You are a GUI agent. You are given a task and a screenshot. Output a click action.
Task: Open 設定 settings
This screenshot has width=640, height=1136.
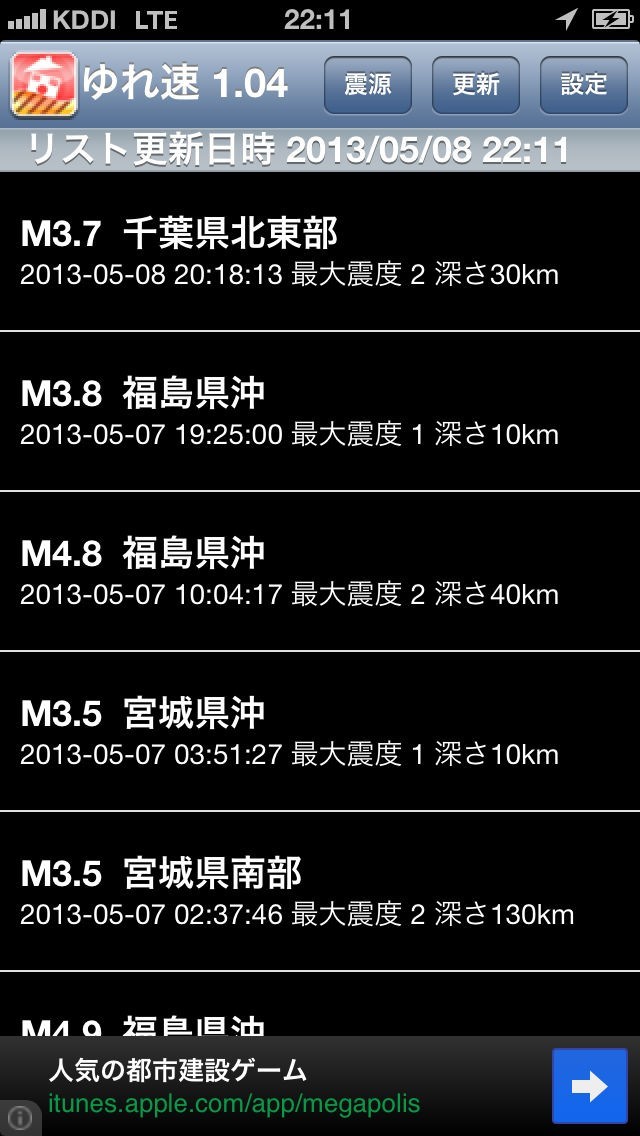(x=584, y=85)
